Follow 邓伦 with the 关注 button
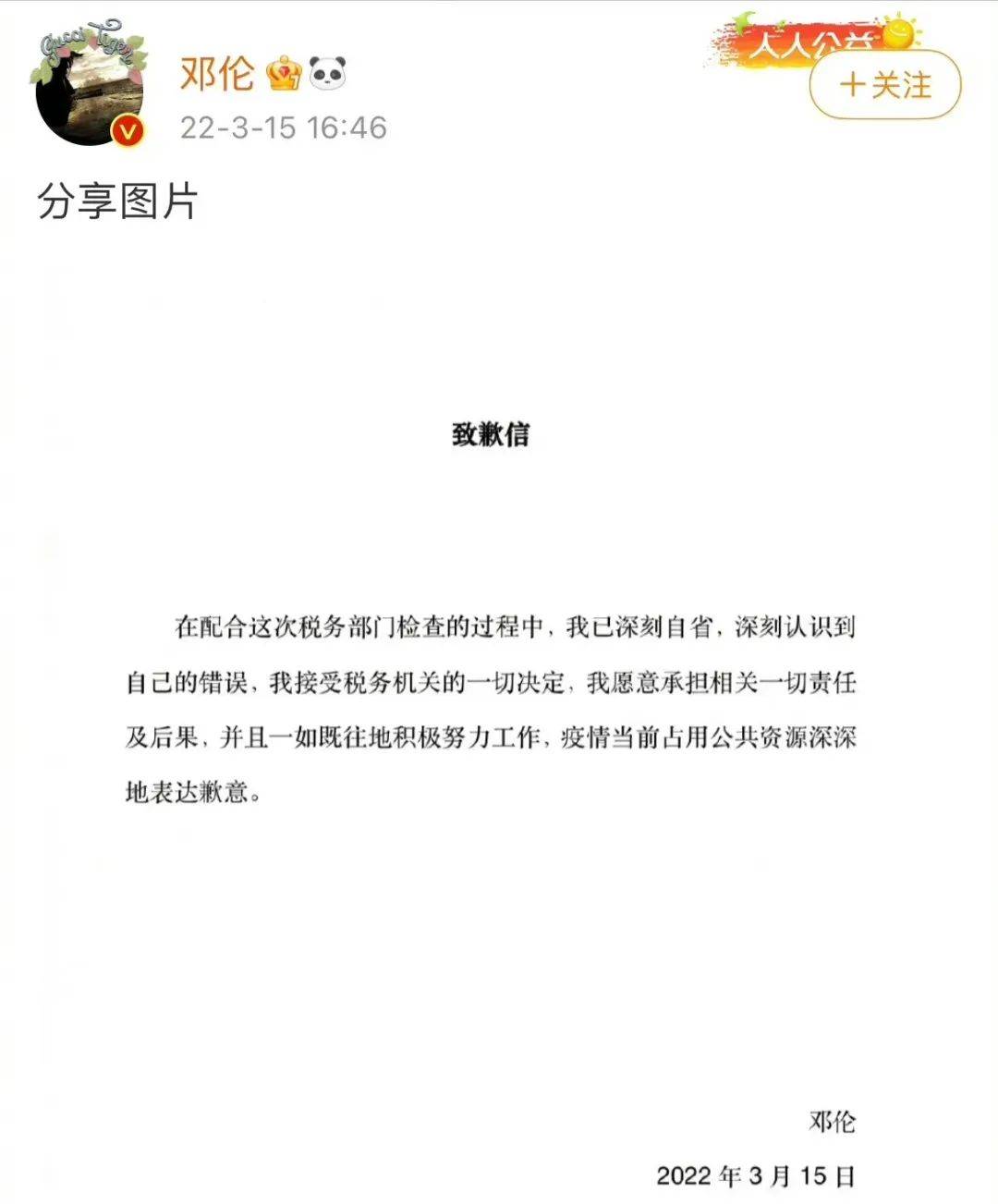Screen dimensions: 998x1204 point(884,86)
